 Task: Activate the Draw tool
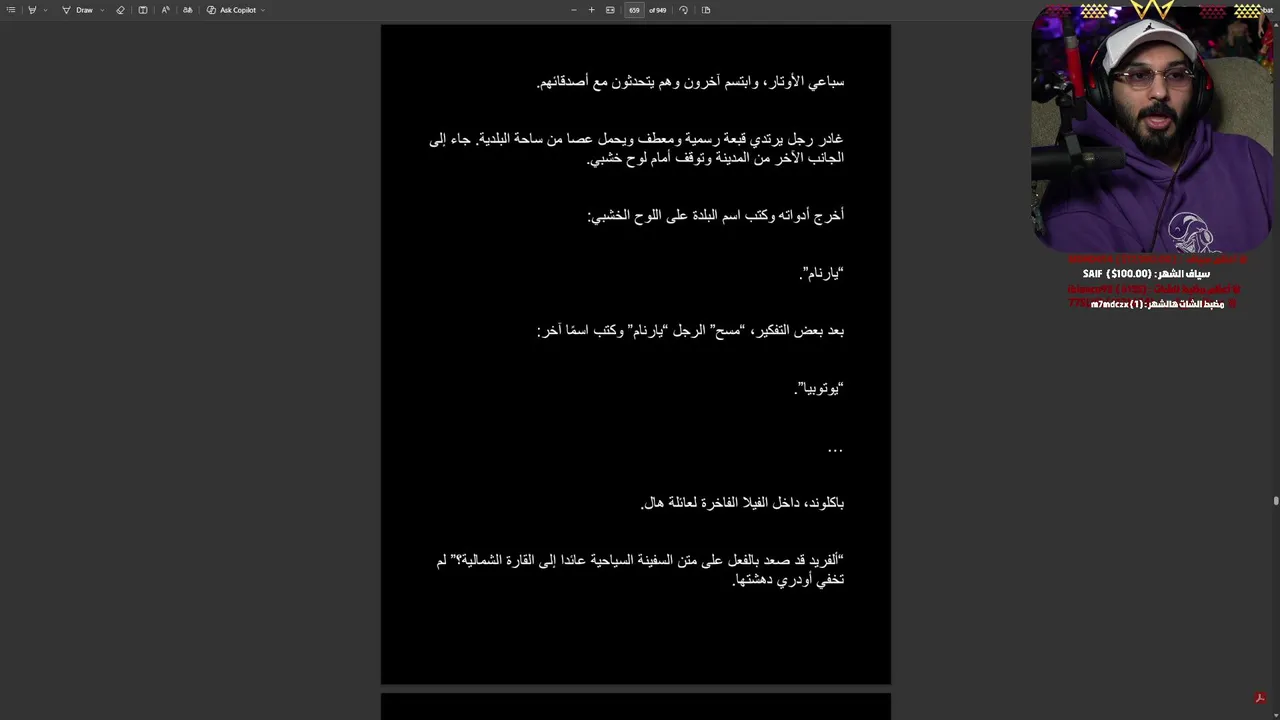pos(78,10)
